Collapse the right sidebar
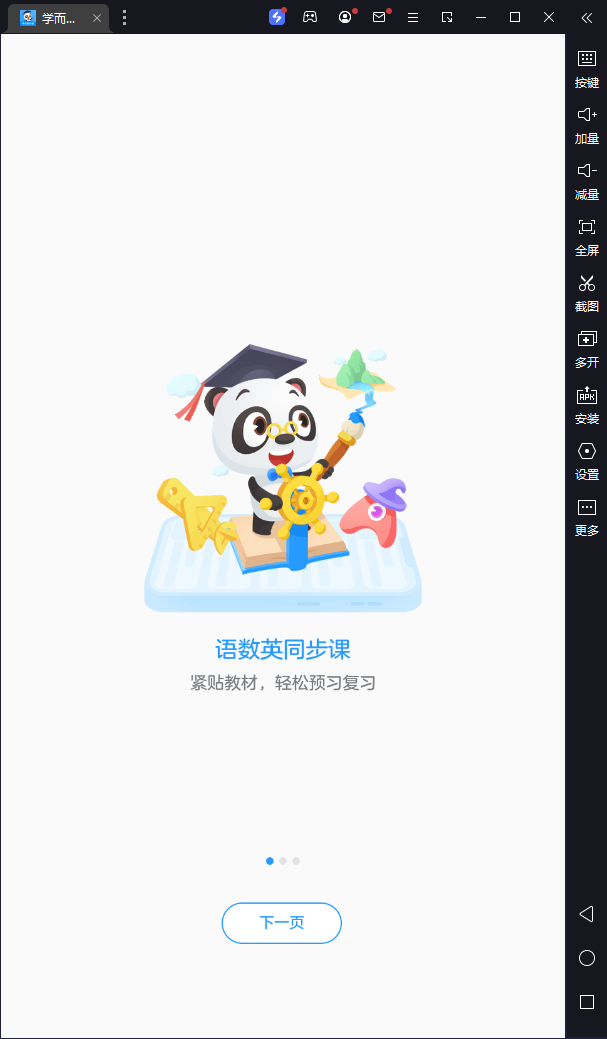607x1039 pixels. (586, 17)
